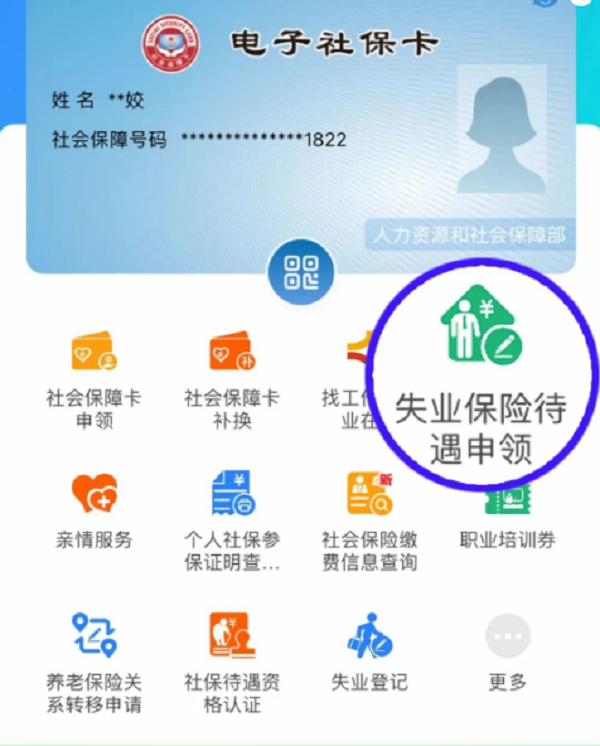This screenshot has width=600, height=746.
Task: Open the QR code button below the card
Action: (x=301, y=272)
